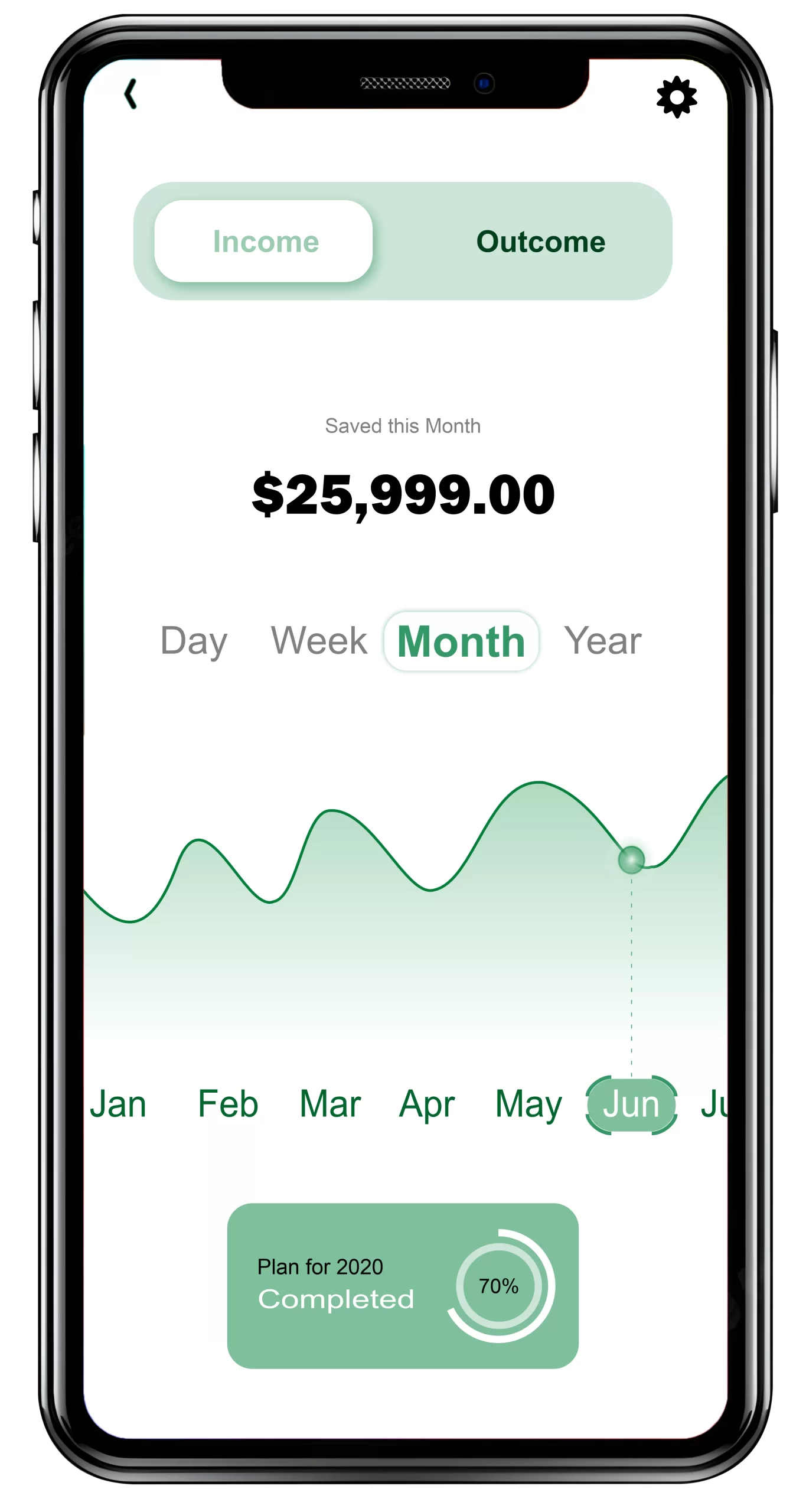The width and height of the screenshot is (806, 1512).
Task: Select Feb on the chart axis
Action: (x=228, y=1104)
